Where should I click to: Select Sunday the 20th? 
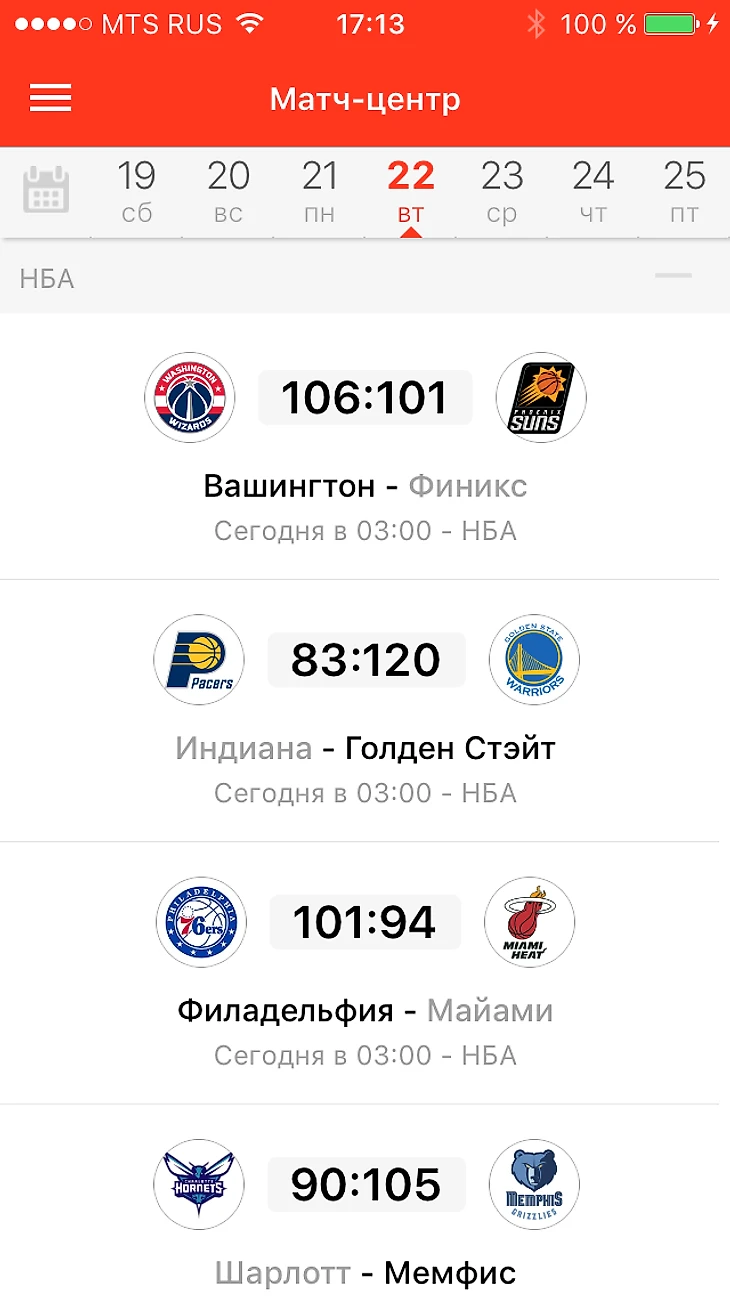click(228, 192)
